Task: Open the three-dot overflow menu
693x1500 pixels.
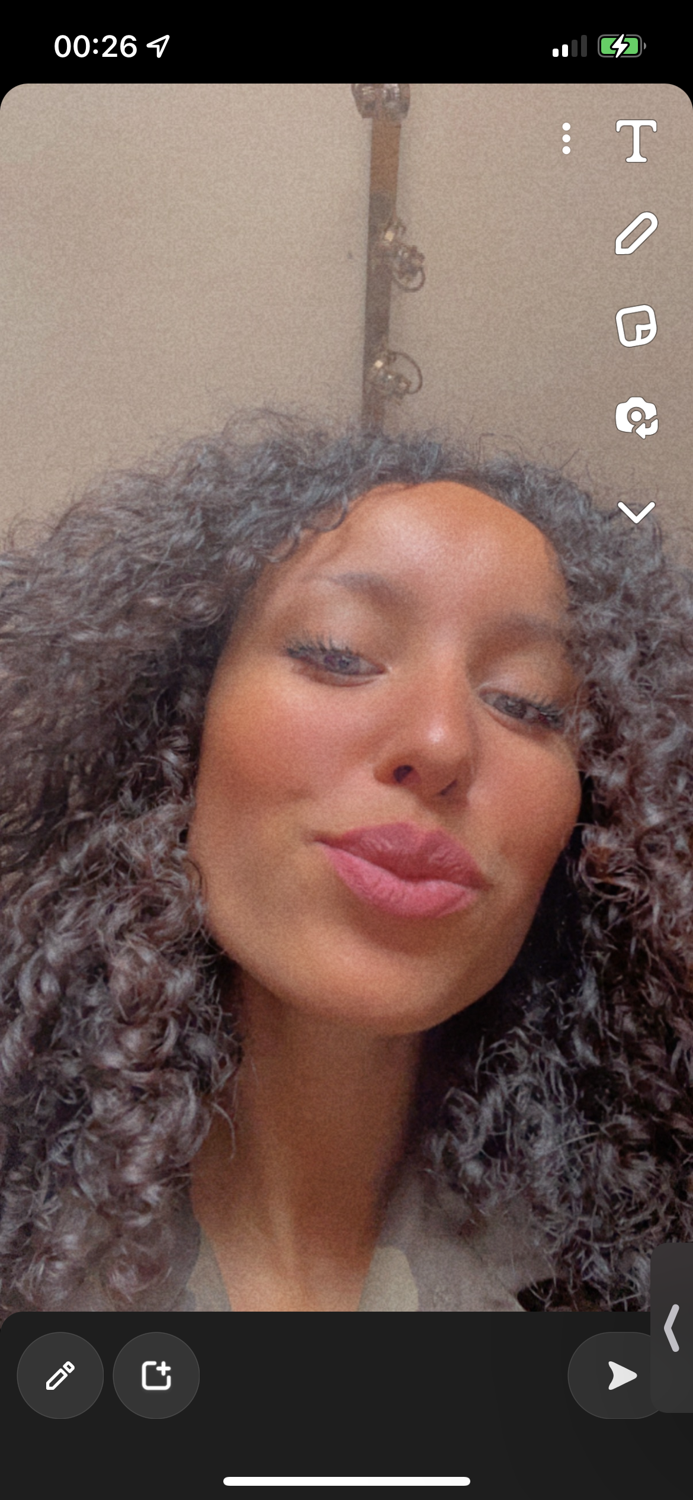Action: pyautogui.click(x=566, y=139)
